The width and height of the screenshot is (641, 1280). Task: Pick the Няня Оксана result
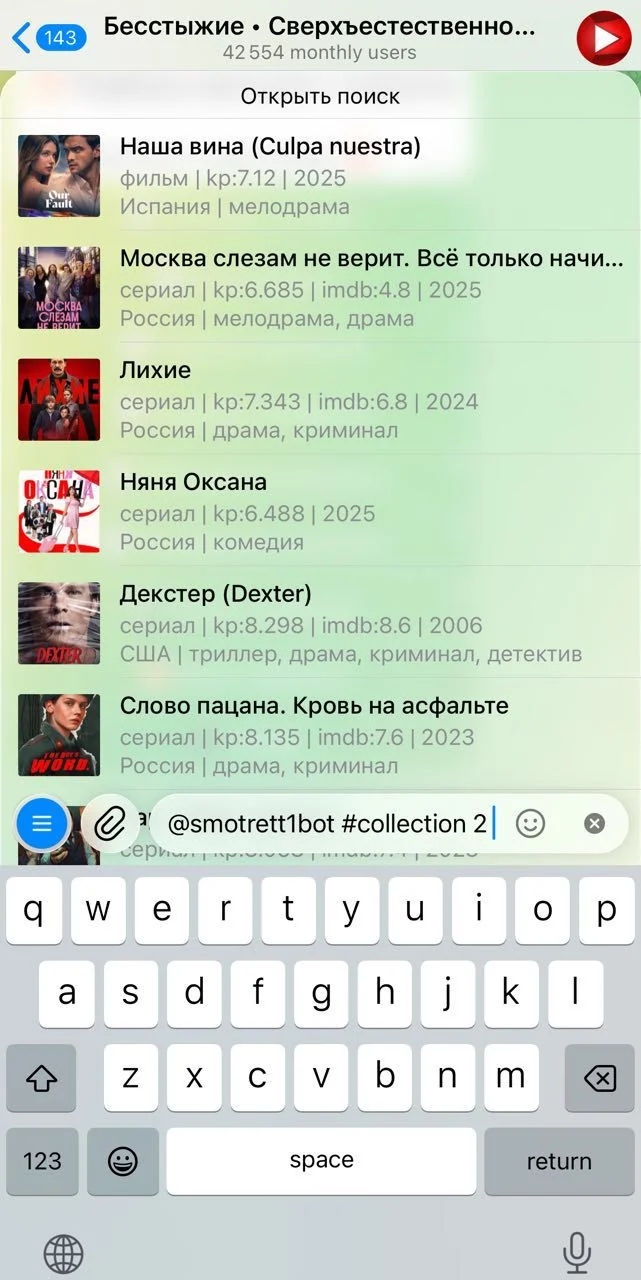(x=320, y=512)
